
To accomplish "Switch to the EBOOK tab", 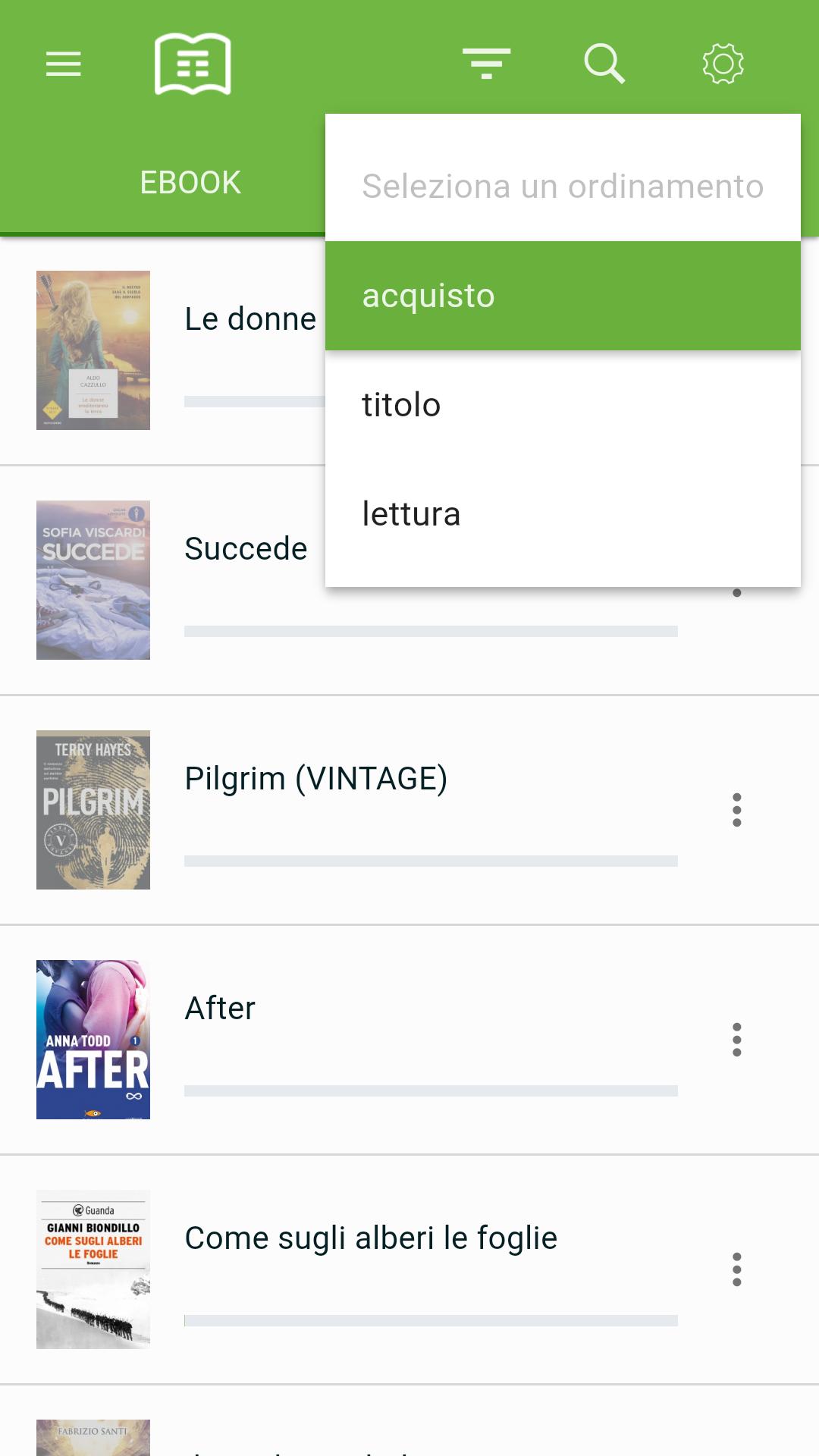I will pyautogui.click(x=189, y=182).
